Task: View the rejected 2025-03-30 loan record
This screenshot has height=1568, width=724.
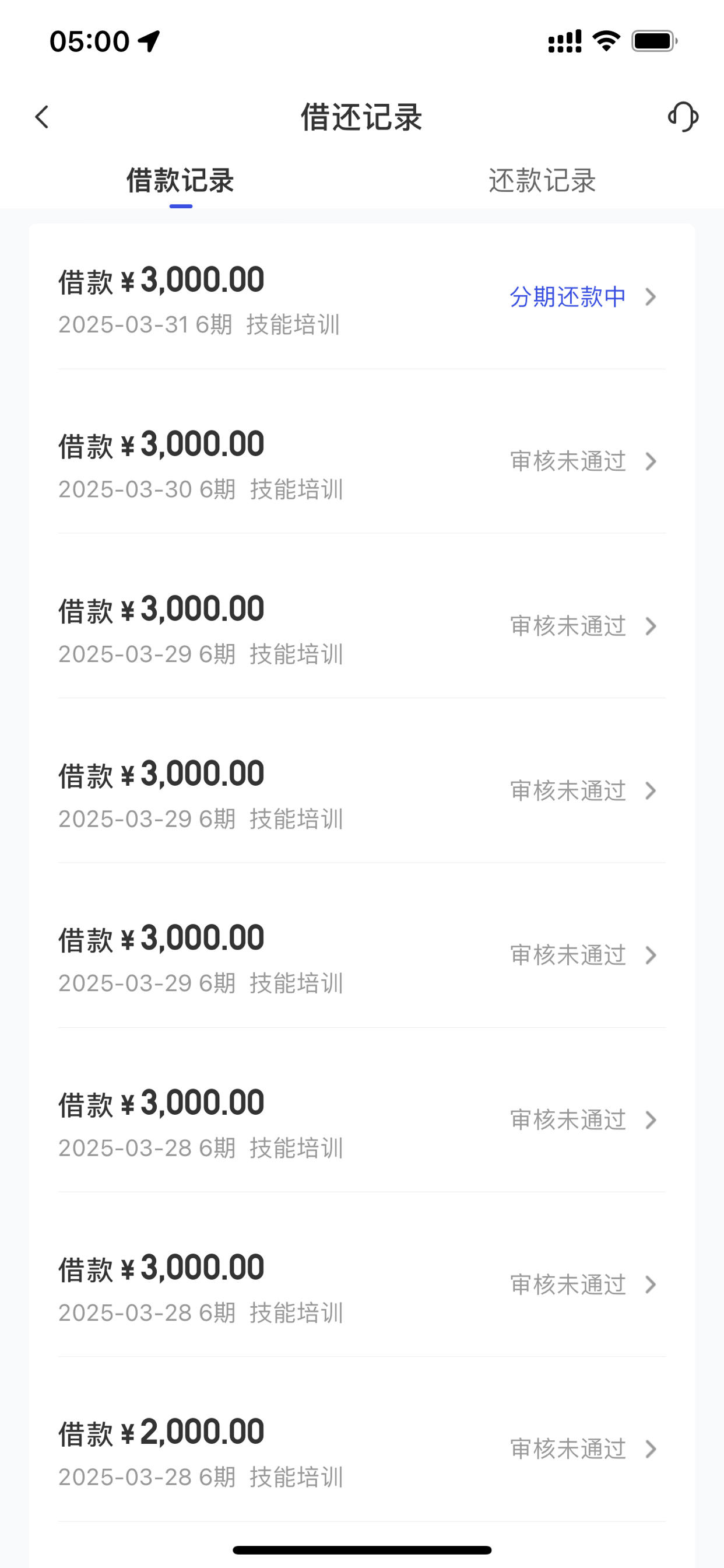Action: pos(362,463)
